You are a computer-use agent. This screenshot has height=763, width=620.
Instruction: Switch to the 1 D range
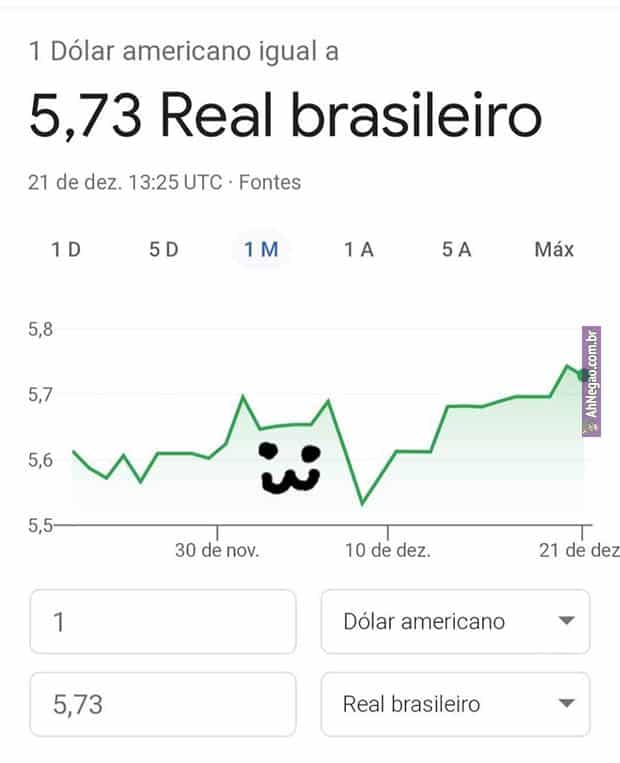66,250
